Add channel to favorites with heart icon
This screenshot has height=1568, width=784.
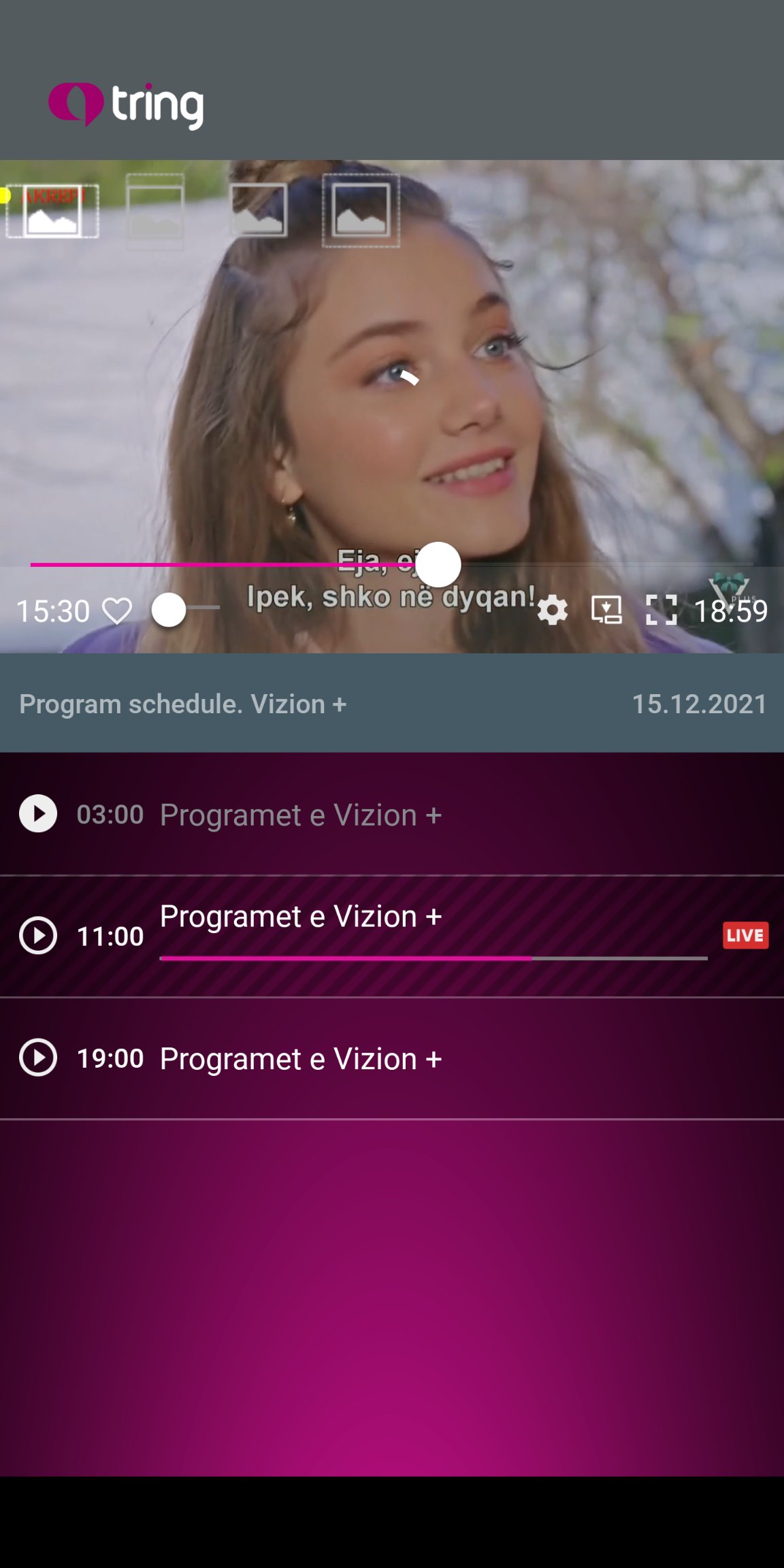pyautogui.click(x=117, y=611)
